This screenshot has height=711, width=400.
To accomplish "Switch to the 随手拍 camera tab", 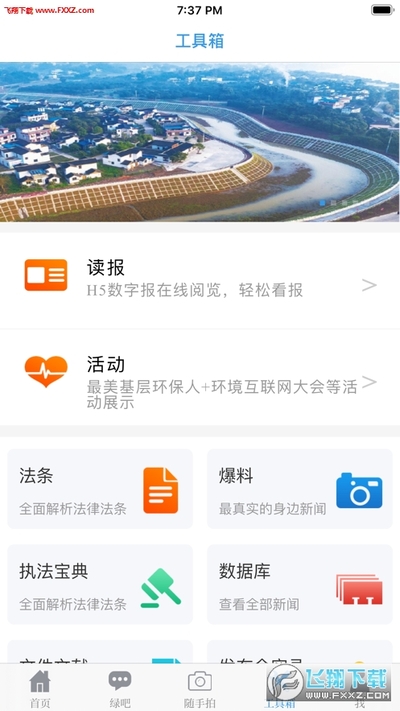I will point(200,688).
